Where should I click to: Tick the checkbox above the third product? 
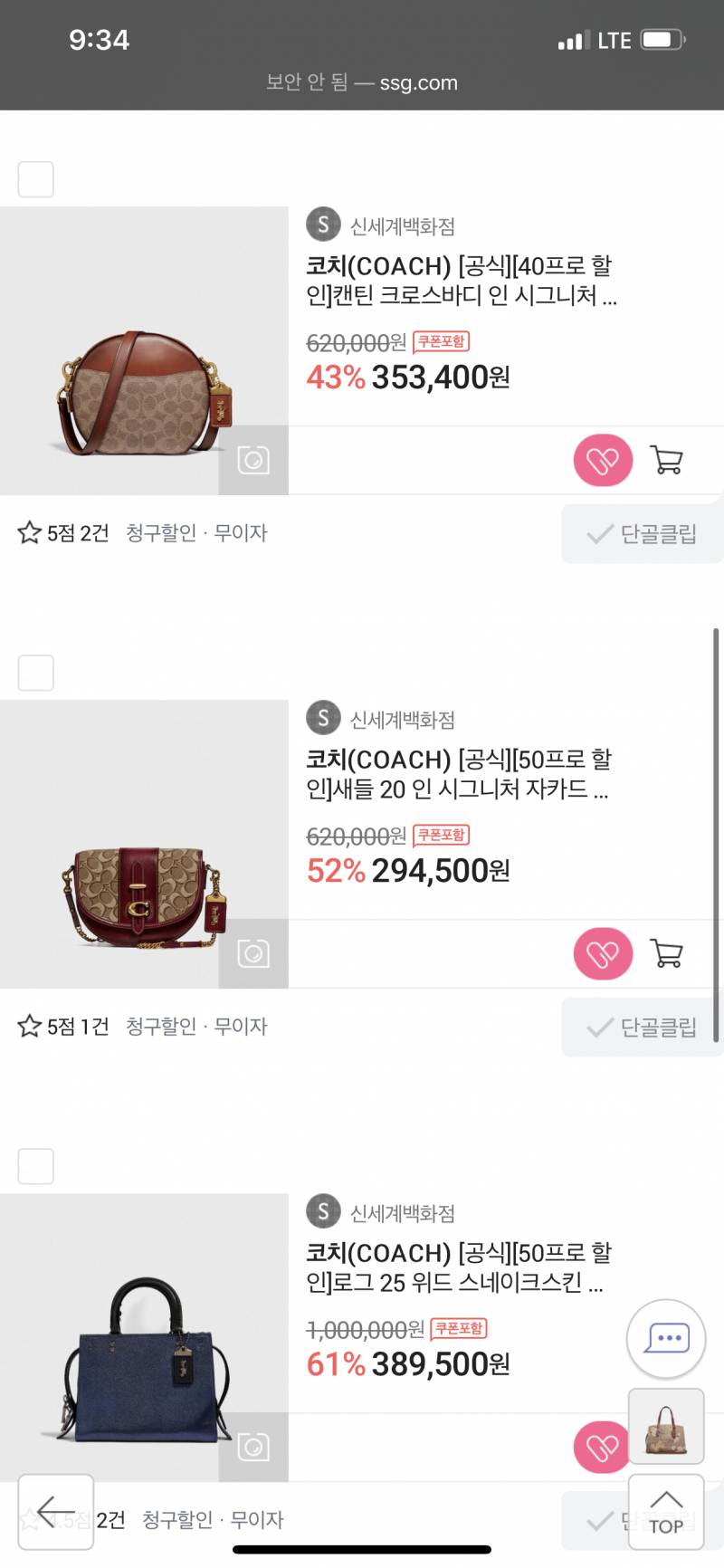[35, 1166]
